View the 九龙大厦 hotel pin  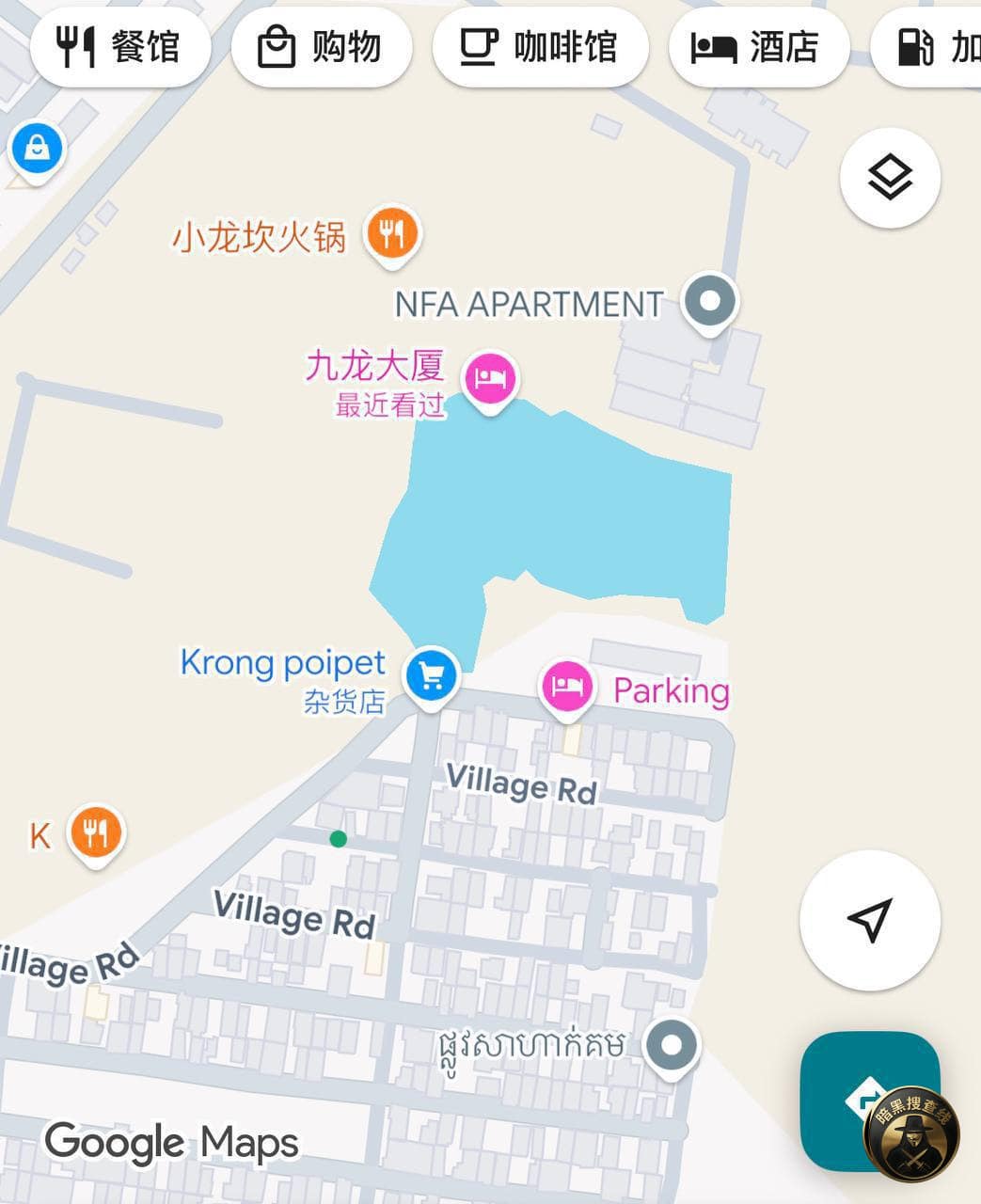coord(490,378)
